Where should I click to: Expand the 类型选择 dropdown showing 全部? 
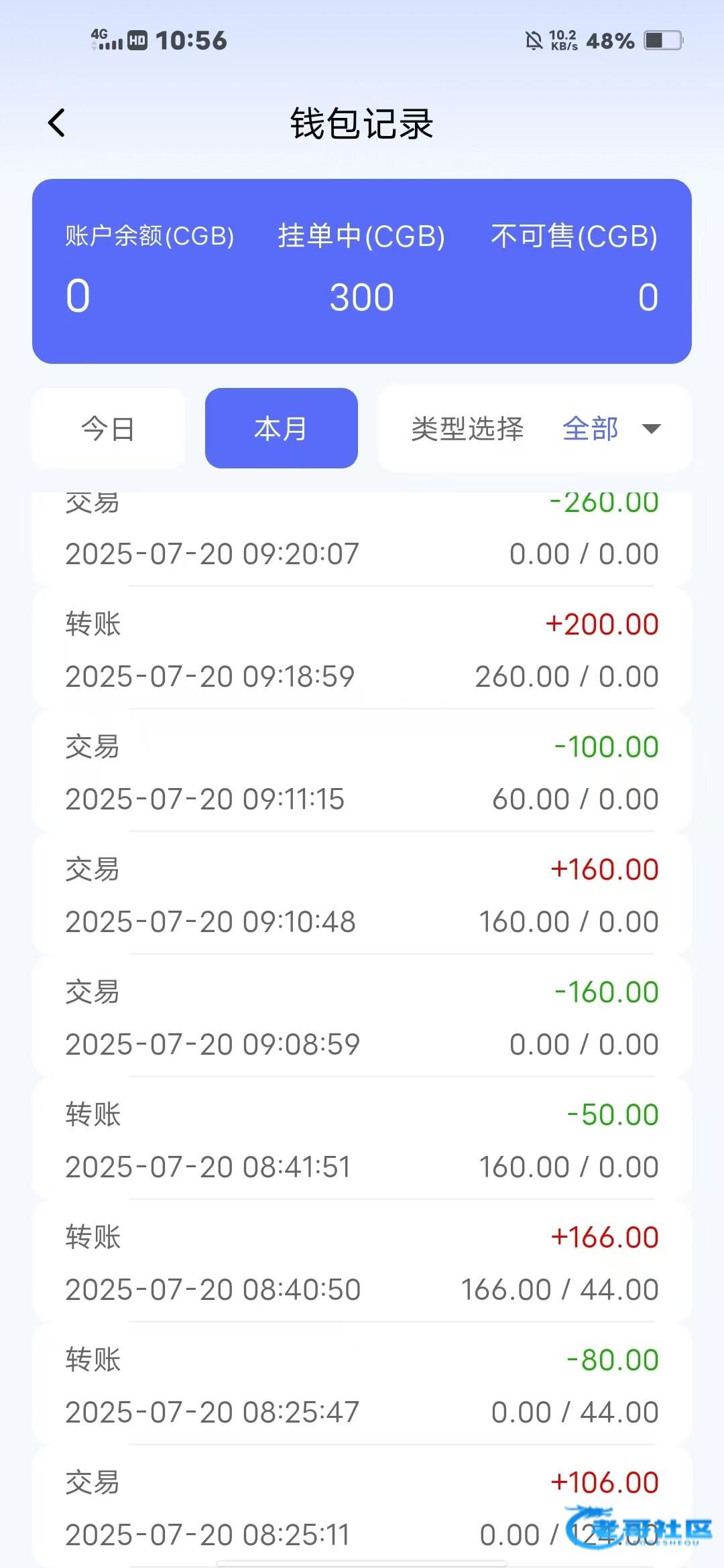click(535, 429)
